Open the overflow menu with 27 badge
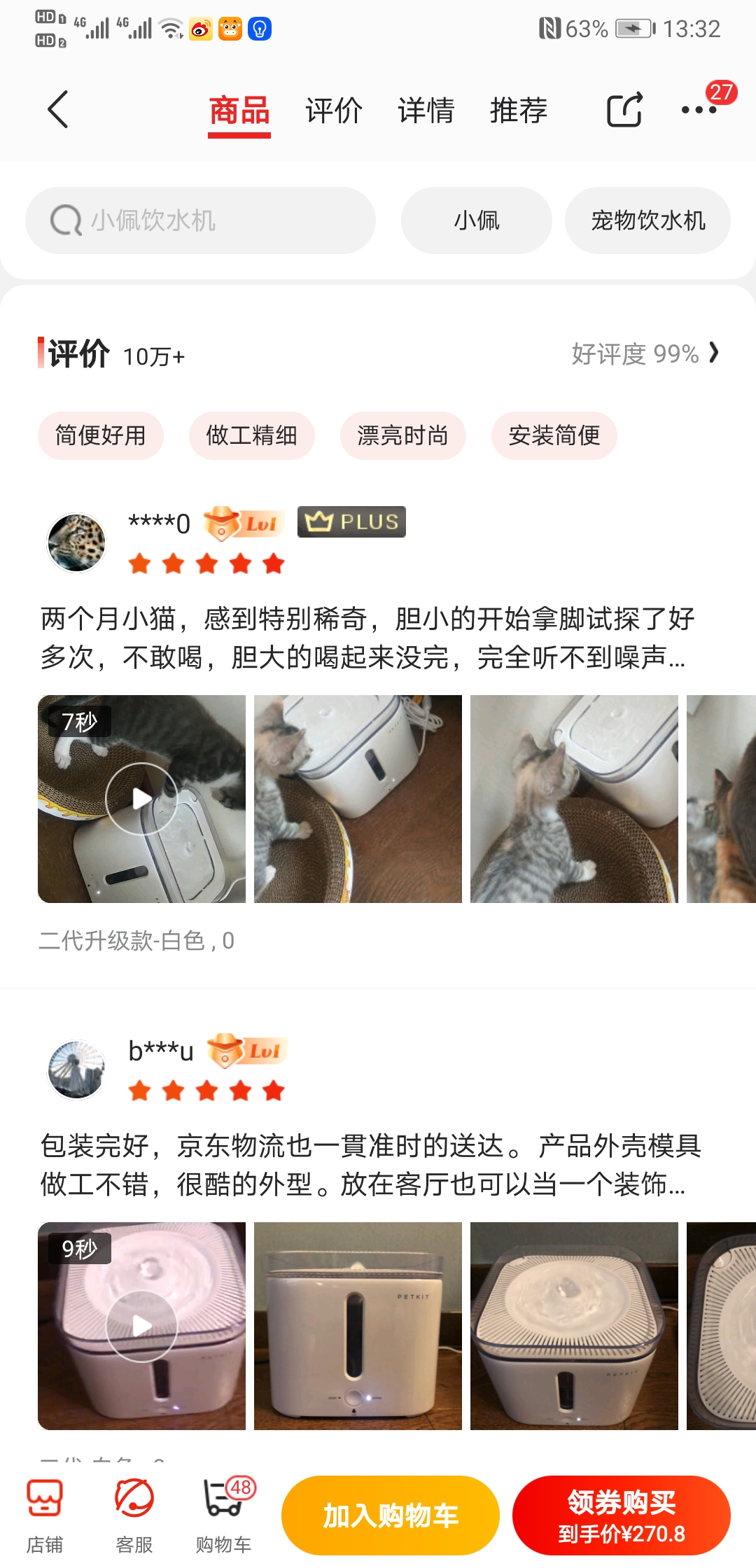Viewport: 756px width, 1568px height. pos(699,110)
